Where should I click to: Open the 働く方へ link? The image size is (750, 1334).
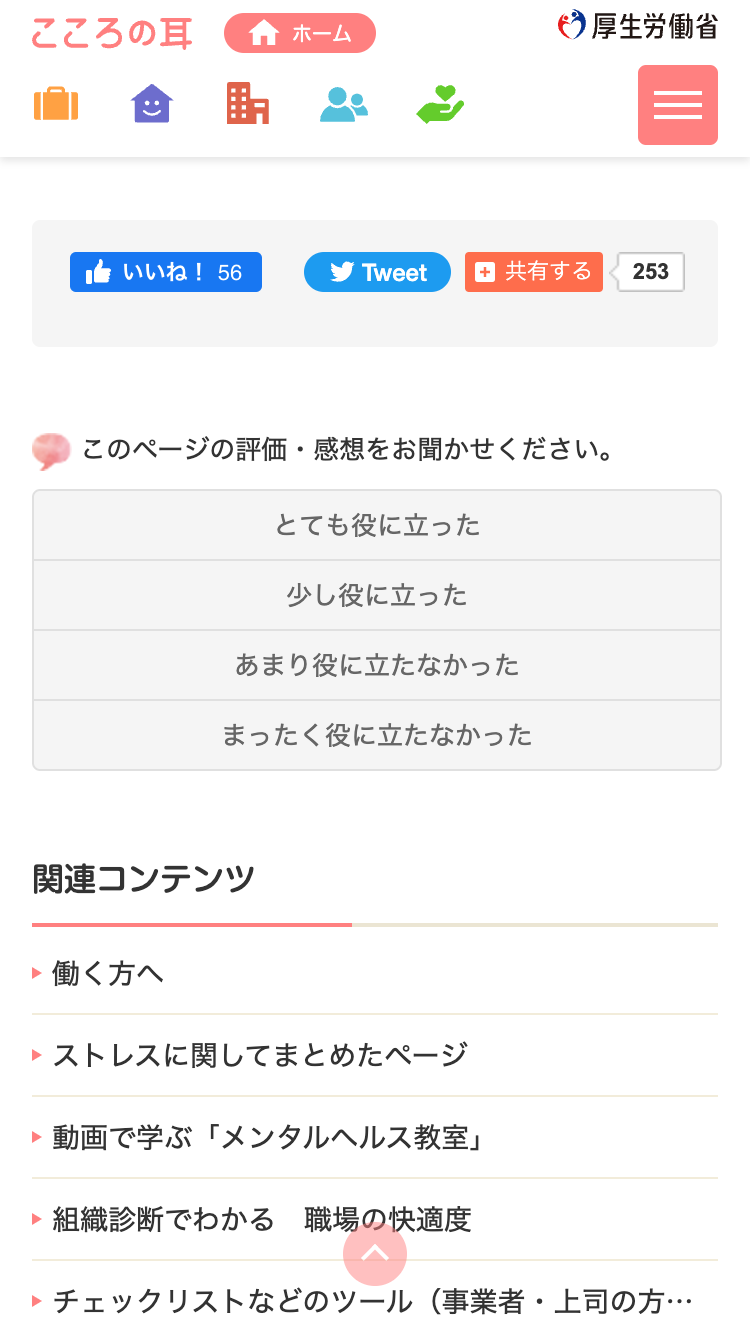pos(375,973)
